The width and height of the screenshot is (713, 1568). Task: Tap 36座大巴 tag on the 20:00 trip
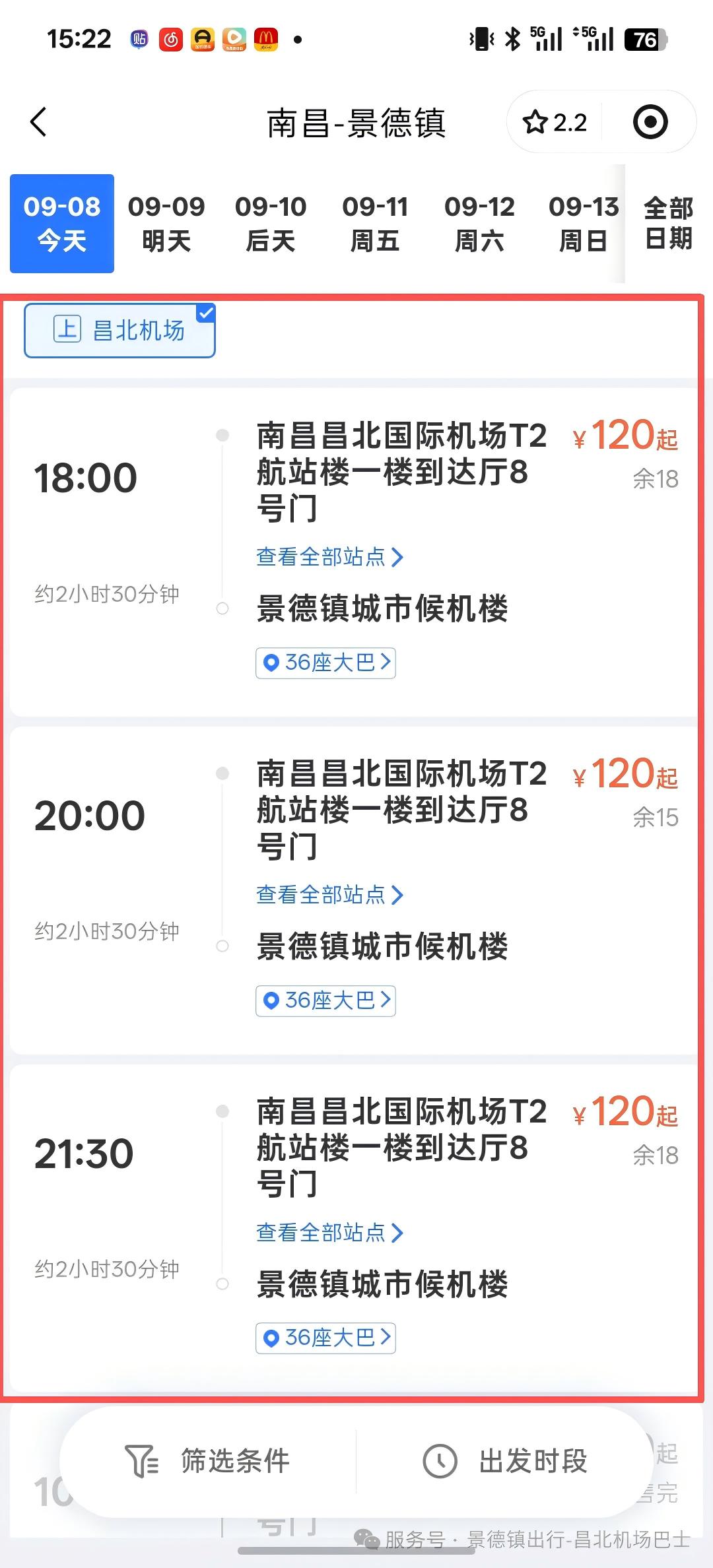(325, 1000)
